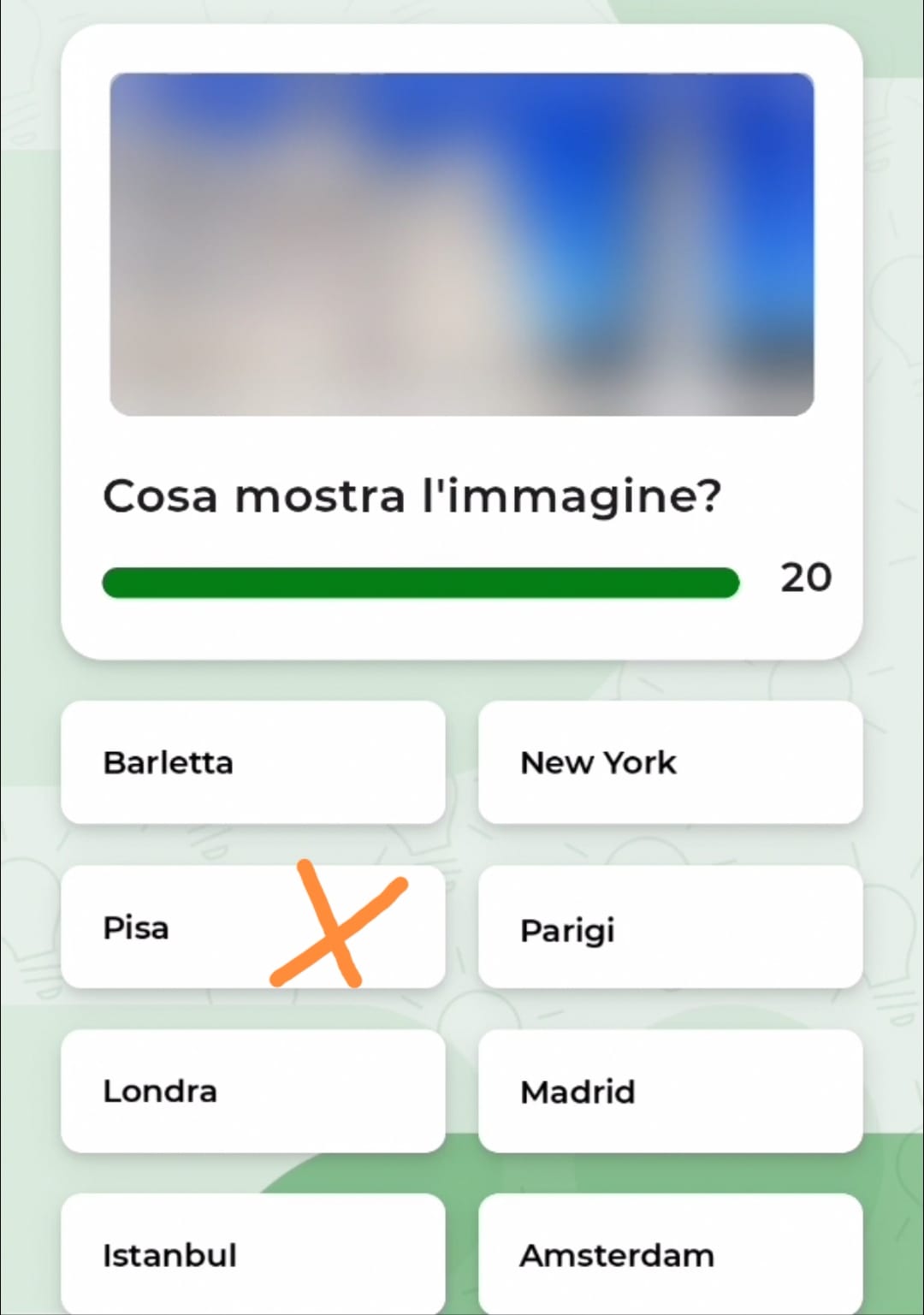Choose Barletta as the answer

pyautogui.click(x=252, y=762)
